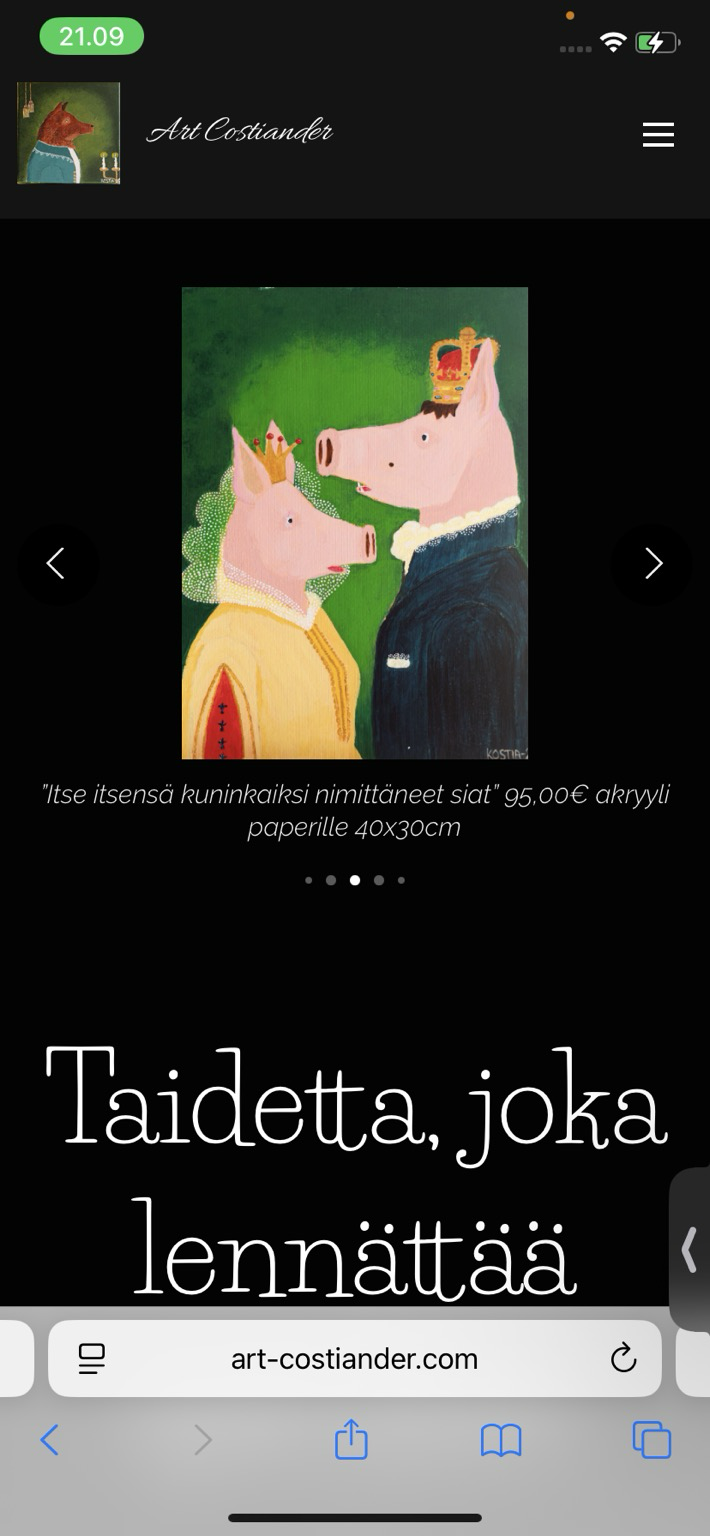Reload the current page
Image resolution: width=710 pixels, height=1536 pixels.
tap(623, 1358)
